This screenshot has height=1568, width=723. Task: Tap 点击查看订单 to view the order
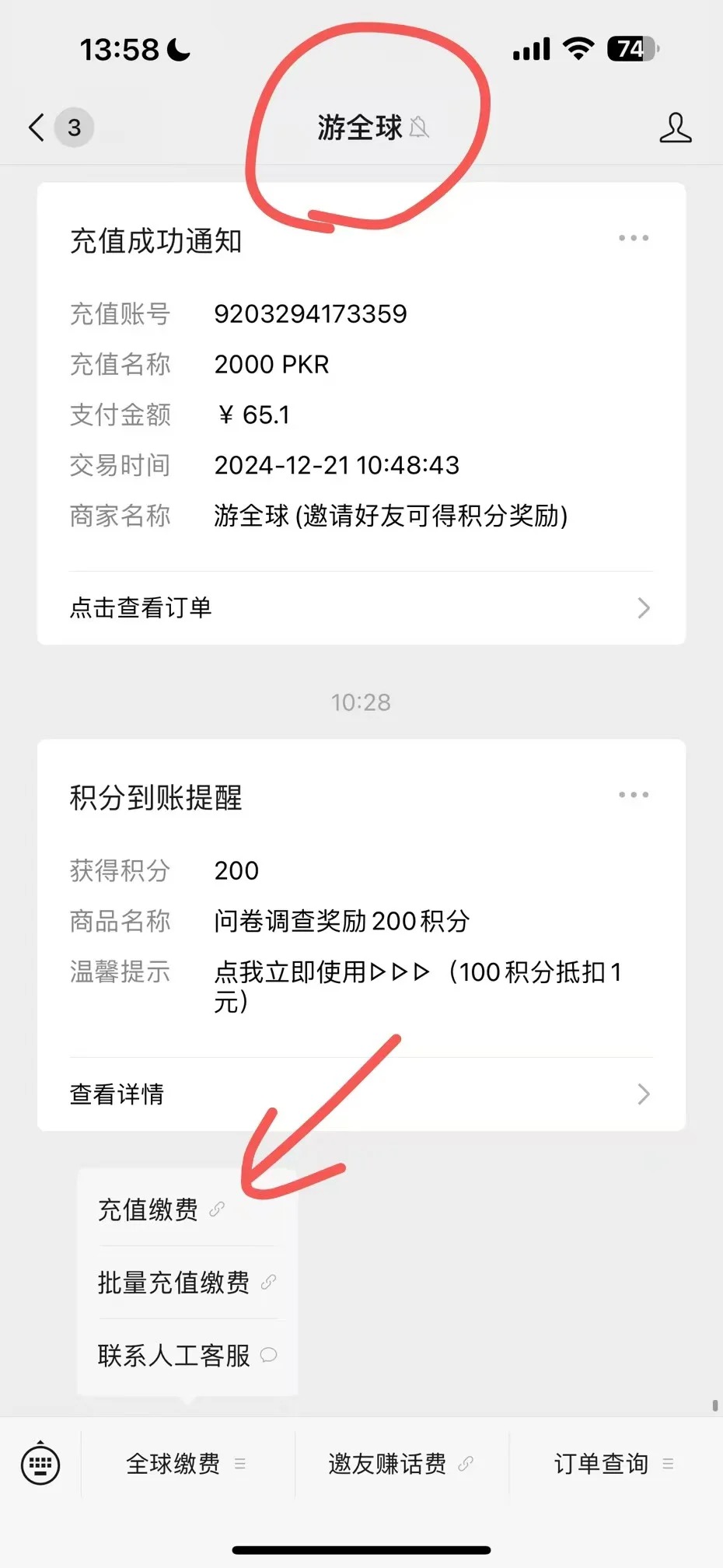(361, 608)
